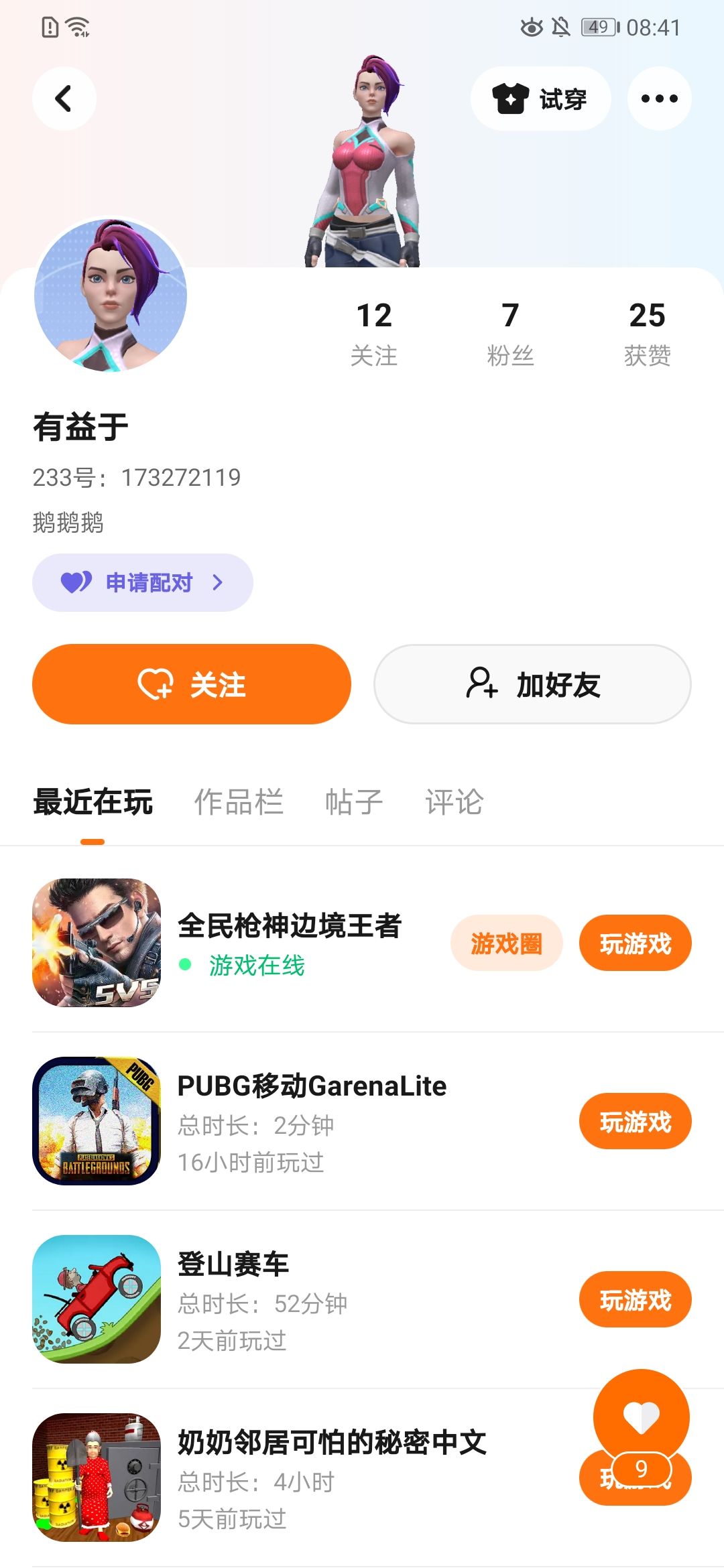Screen dimensions: 724x1568
Task: Add user as friend via 加好友
Action: [x=532, y=684]
